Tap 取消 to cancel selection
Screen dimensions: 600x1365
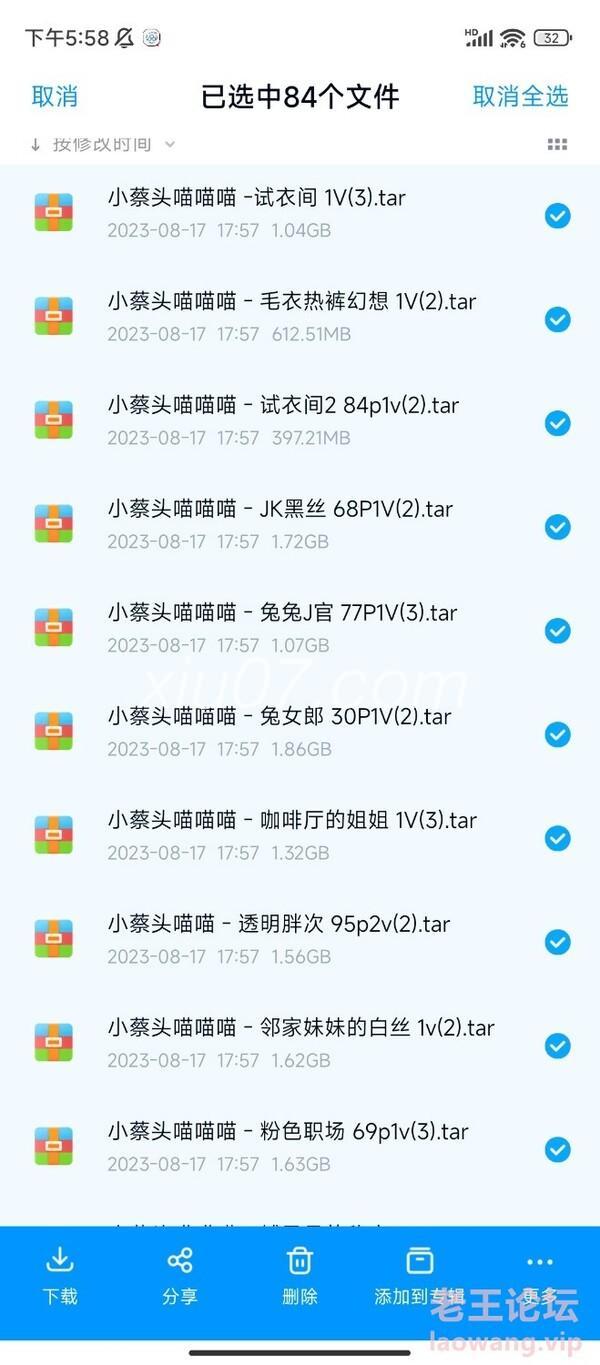pos(55,96)
